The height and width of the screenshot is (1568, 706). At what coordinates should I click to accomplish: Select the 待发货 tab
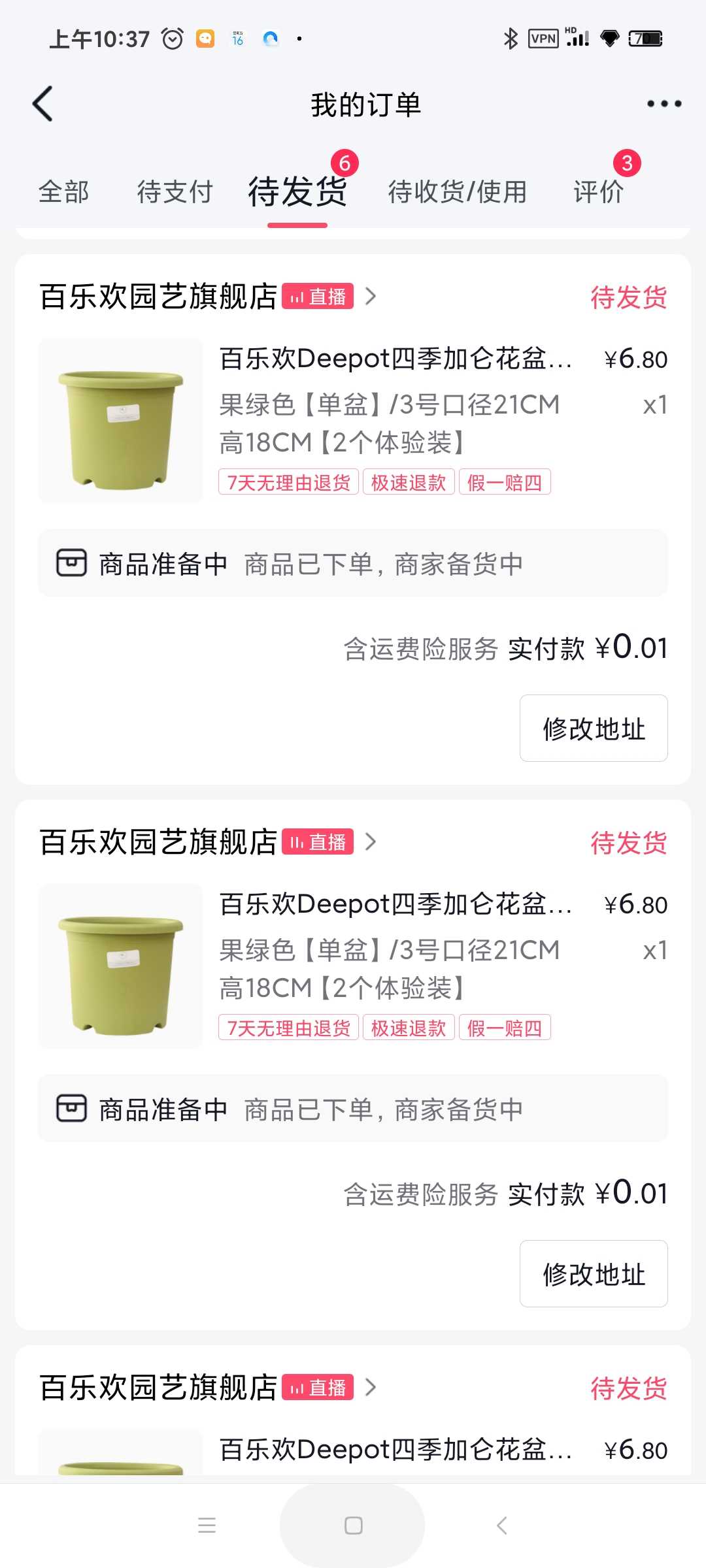(x=297, y=192)
